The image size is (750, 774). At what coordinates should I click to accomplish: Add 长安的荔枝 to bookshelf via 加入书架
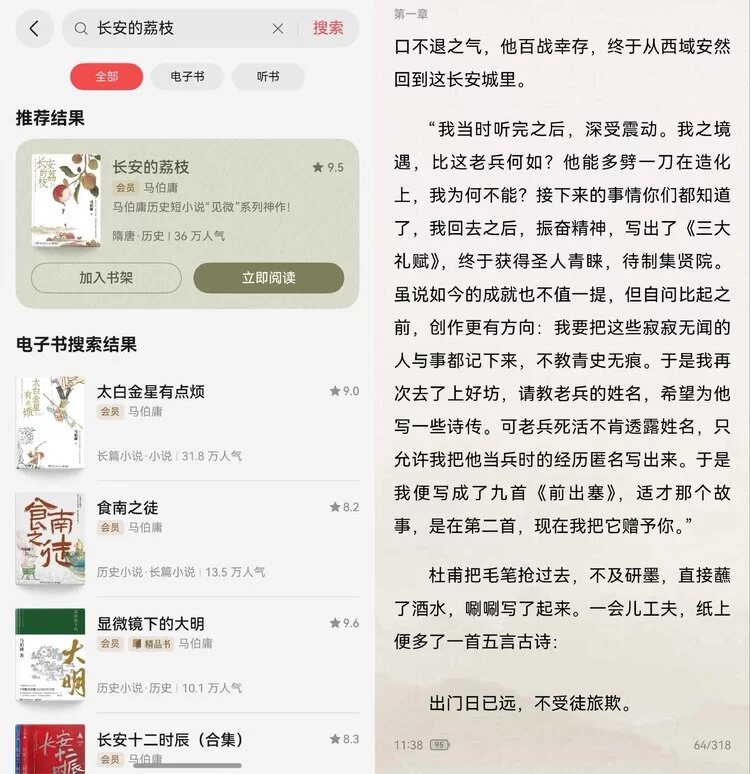(x=106, y=278)
